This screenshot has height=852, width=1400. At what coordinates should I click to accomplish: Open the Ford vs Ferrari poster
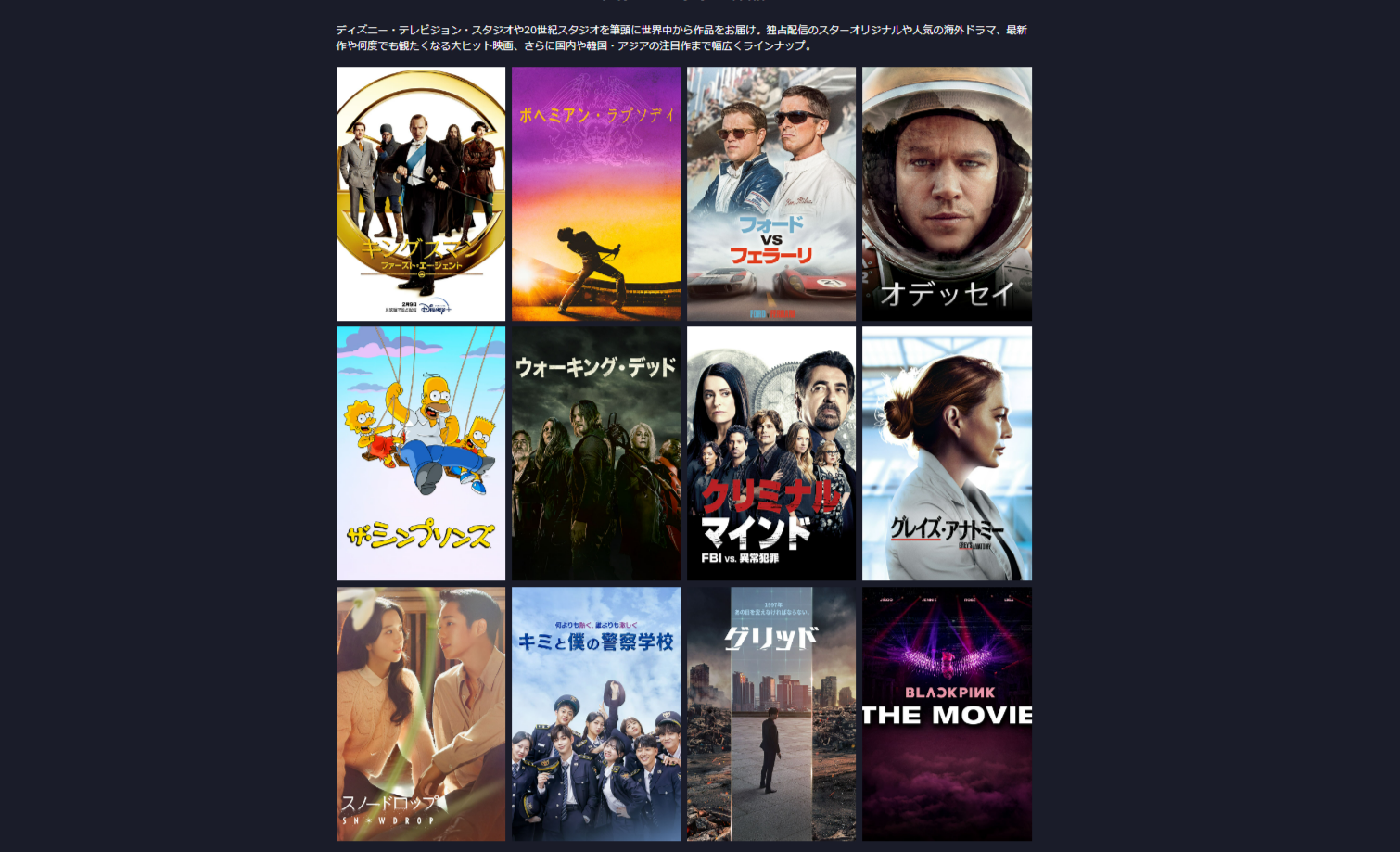pos(771,194)
